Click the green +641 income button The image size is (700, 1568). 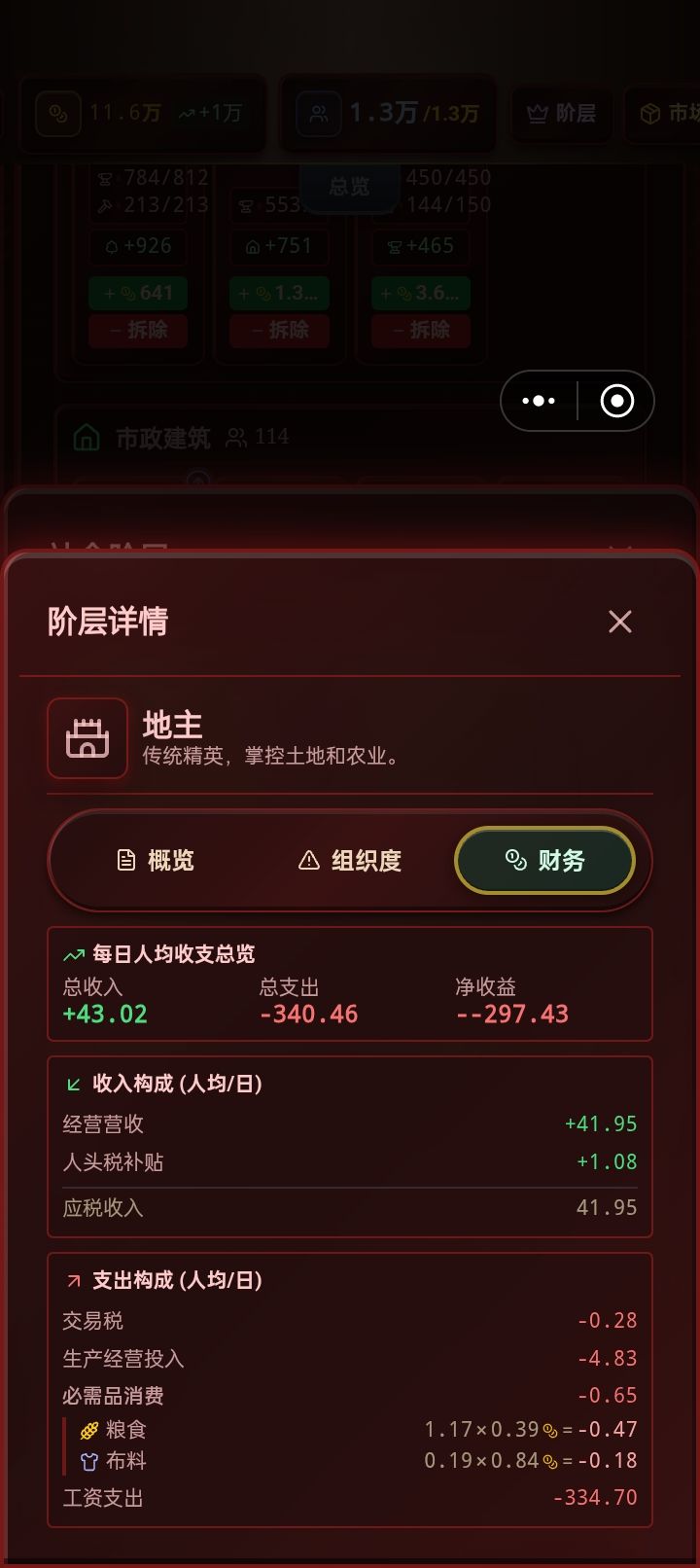point(138,293)
